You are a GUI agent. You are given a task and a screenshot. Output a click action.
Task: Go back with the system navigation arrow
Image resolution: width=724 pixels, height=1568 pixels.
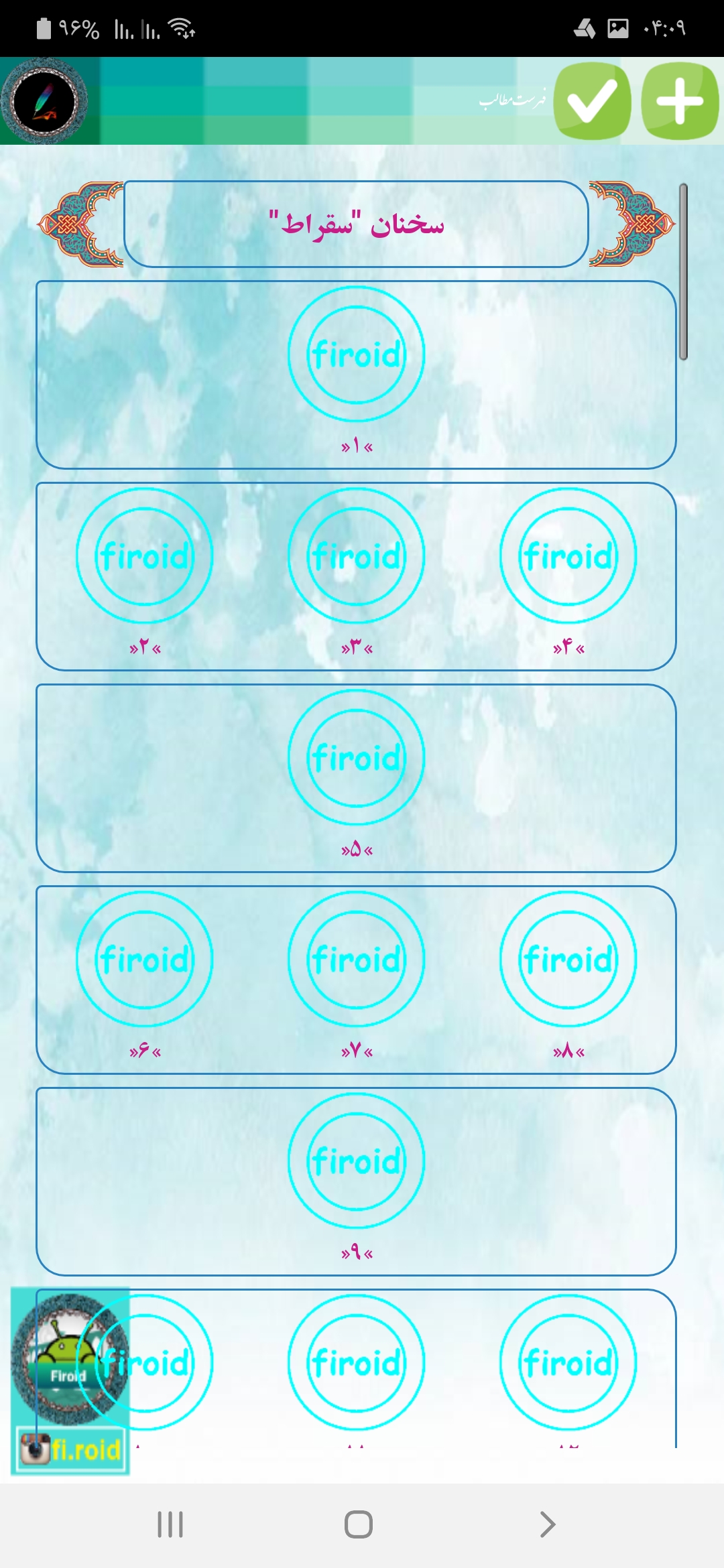tap(548, 1524)
